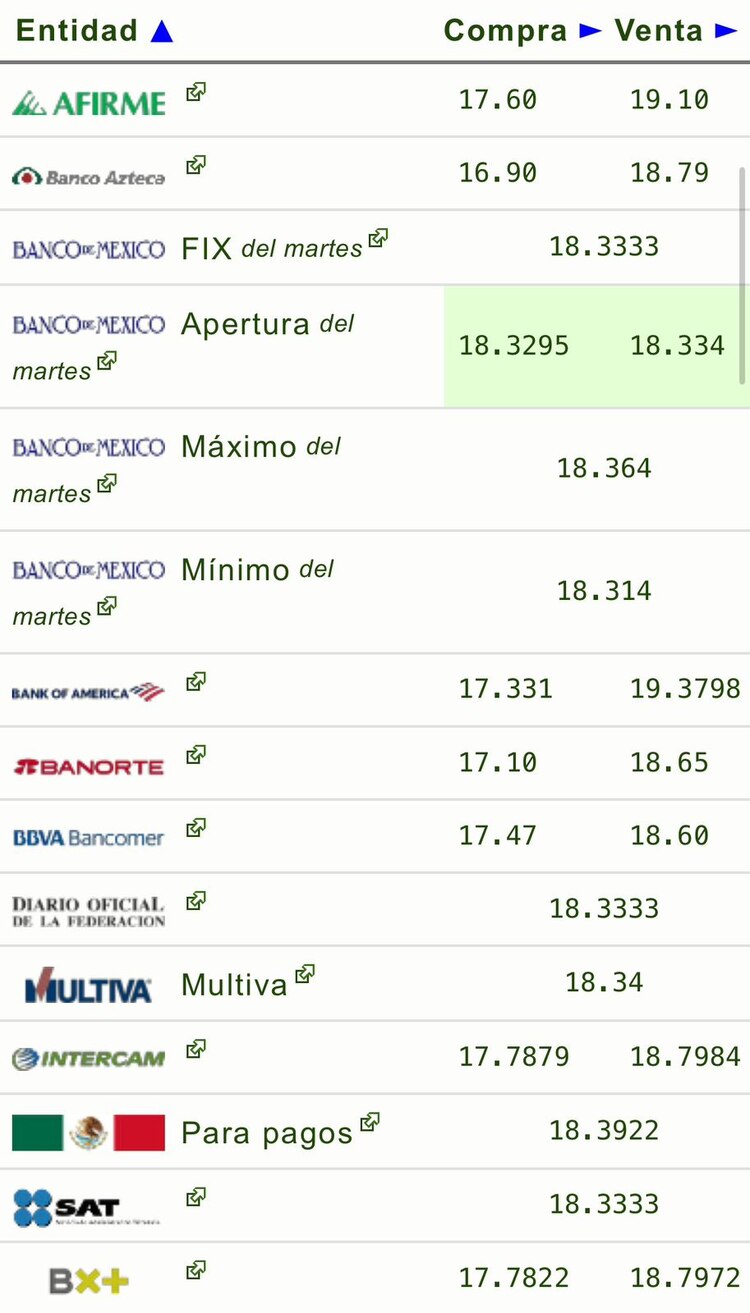The width and height of the screenshot is (750, 1313).
Task: Open the external link next to AFIRME
Action: [195, 91]
